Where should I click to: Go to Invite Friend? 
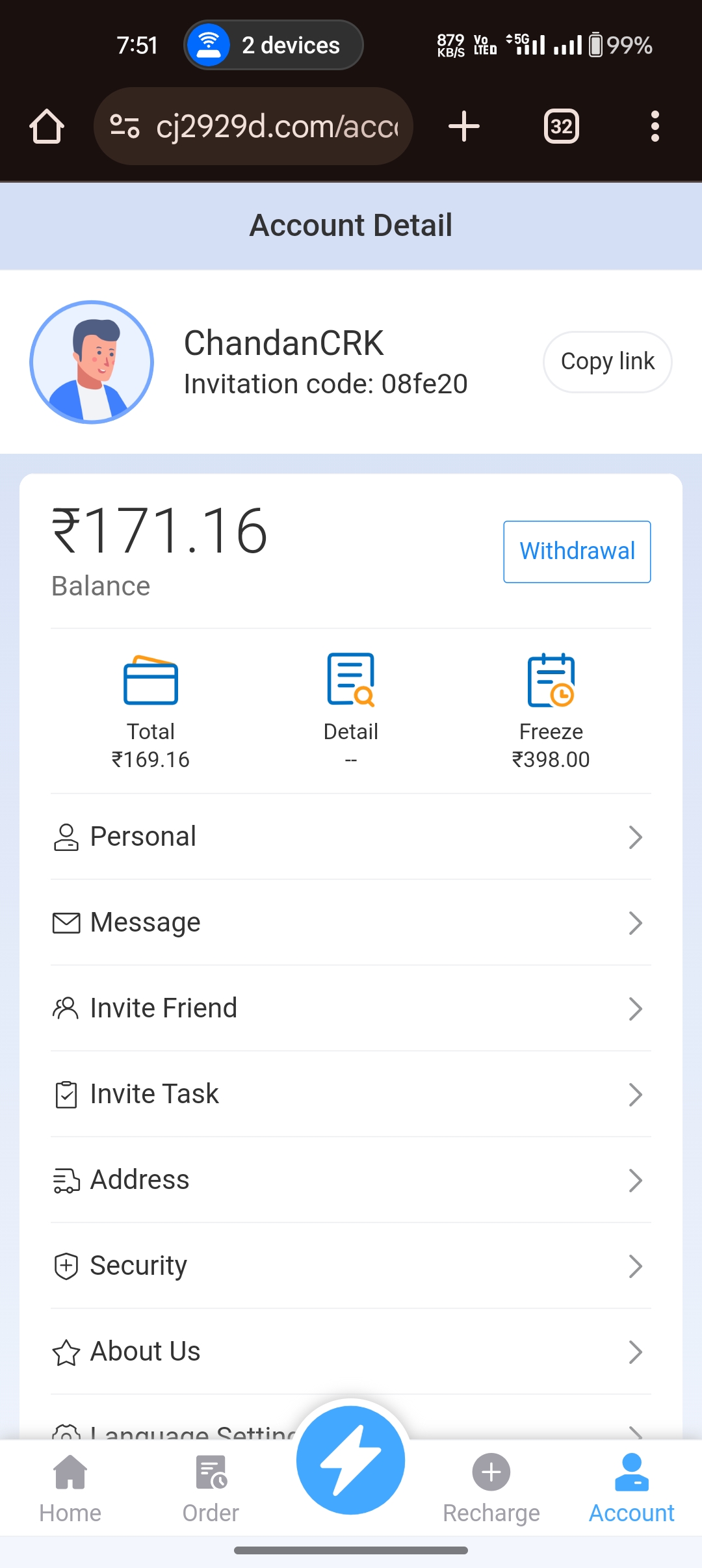coord(351,1008)
